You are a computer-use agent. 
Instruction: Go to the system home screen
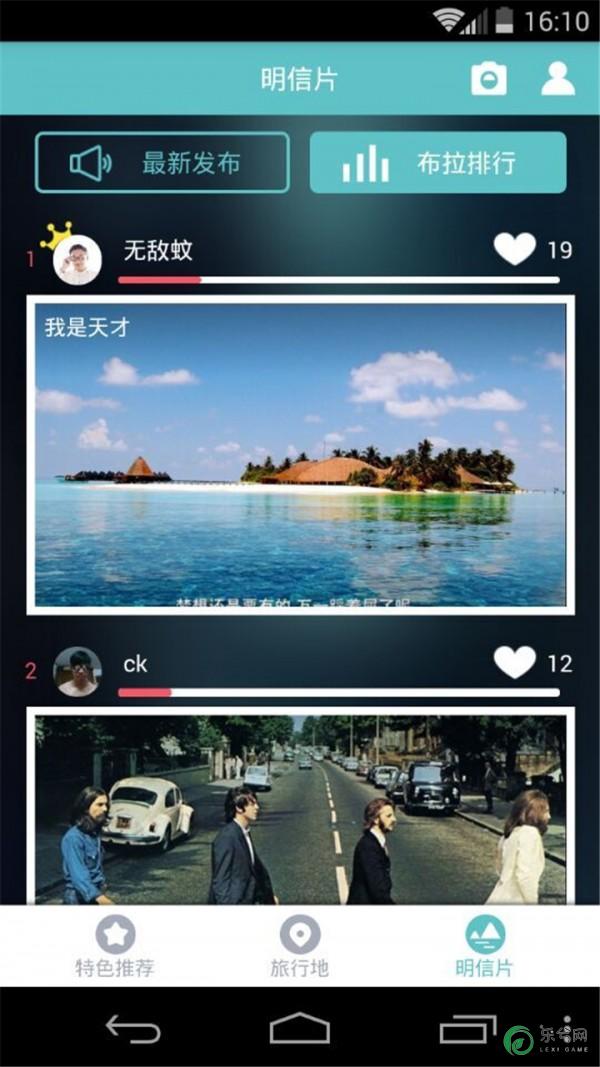300,1028
